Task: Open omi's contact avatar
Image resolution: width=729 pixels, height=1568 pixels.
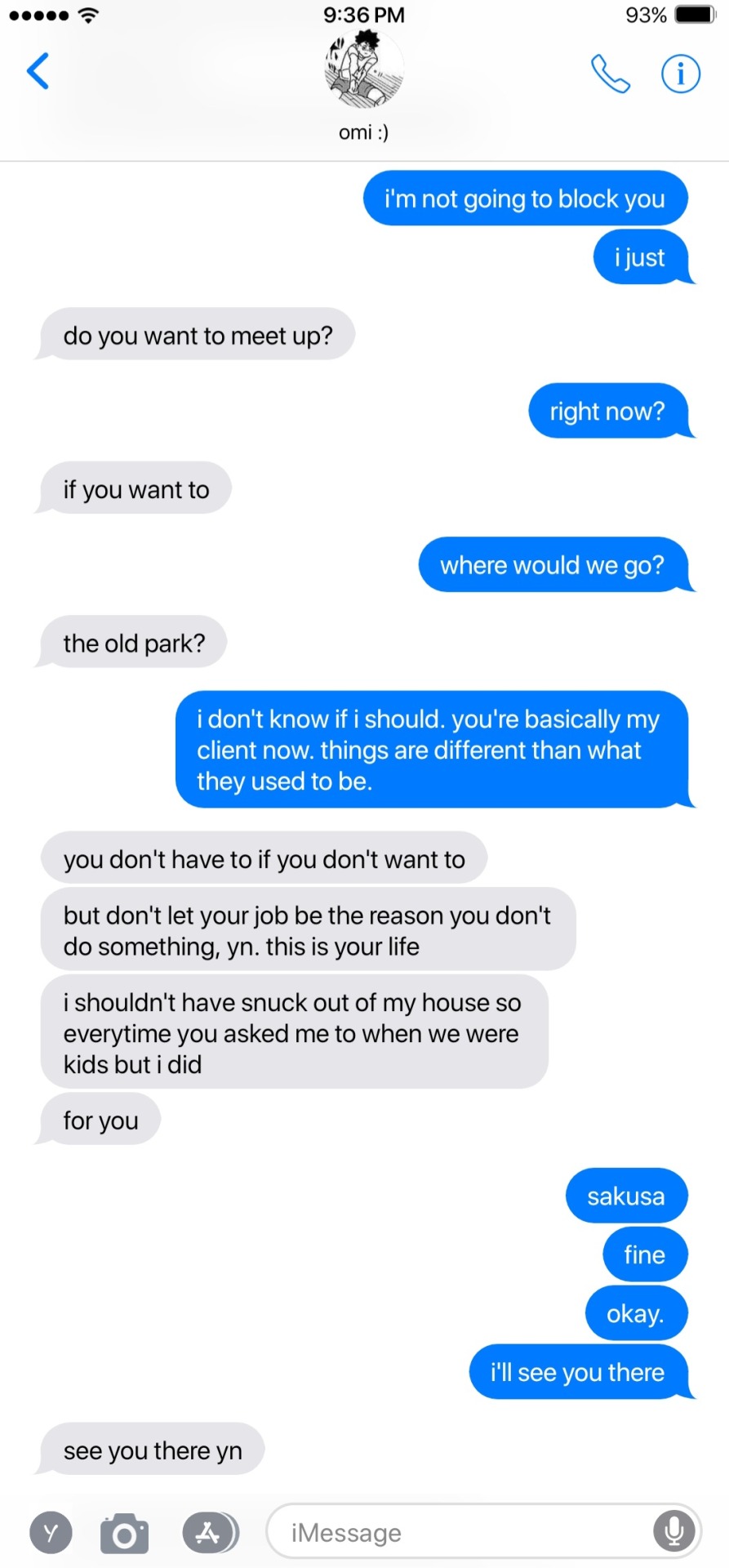Action: (x=364, y=70)
